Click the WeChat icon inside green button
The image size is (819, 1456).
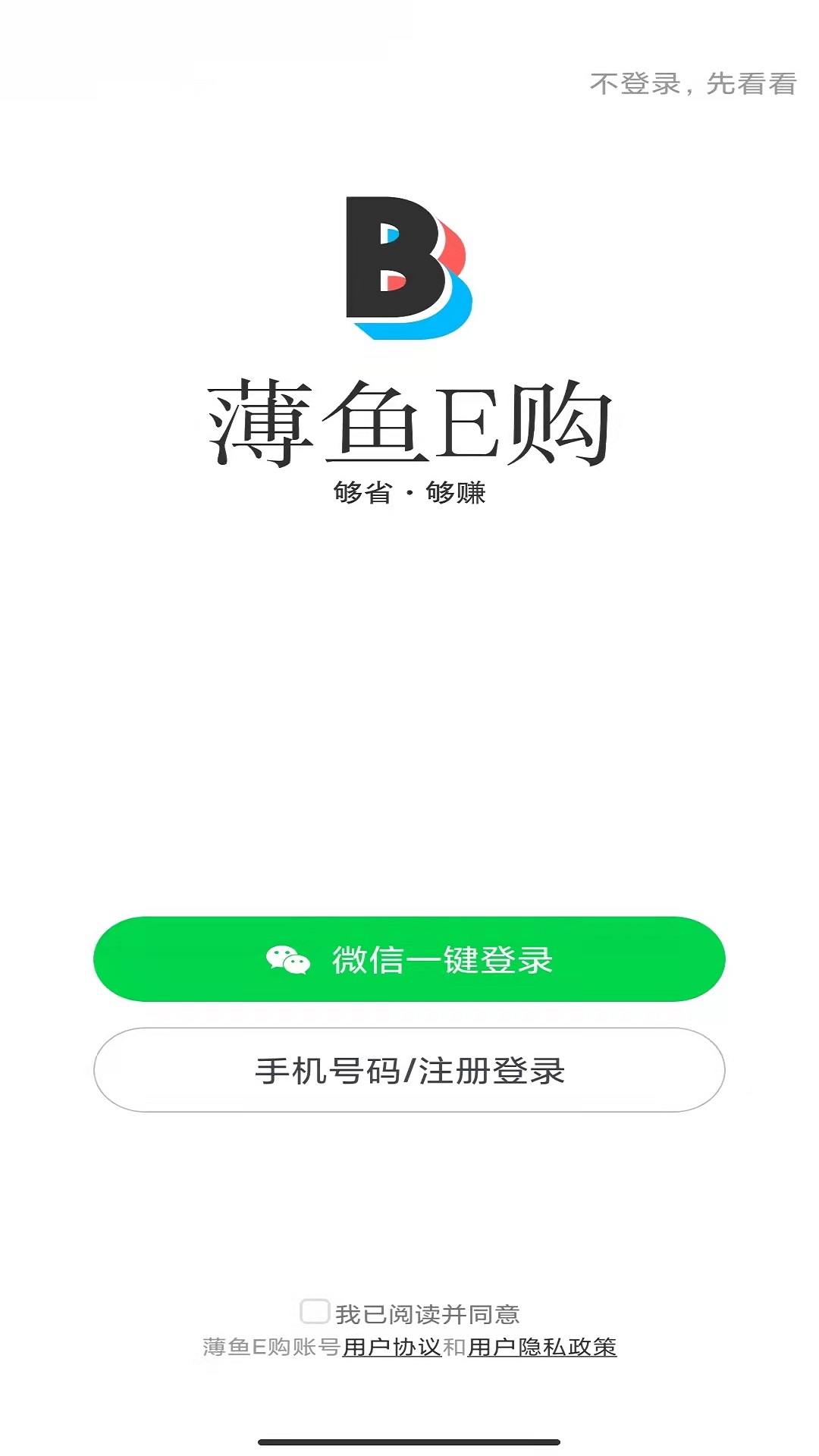tap(287, 959)
